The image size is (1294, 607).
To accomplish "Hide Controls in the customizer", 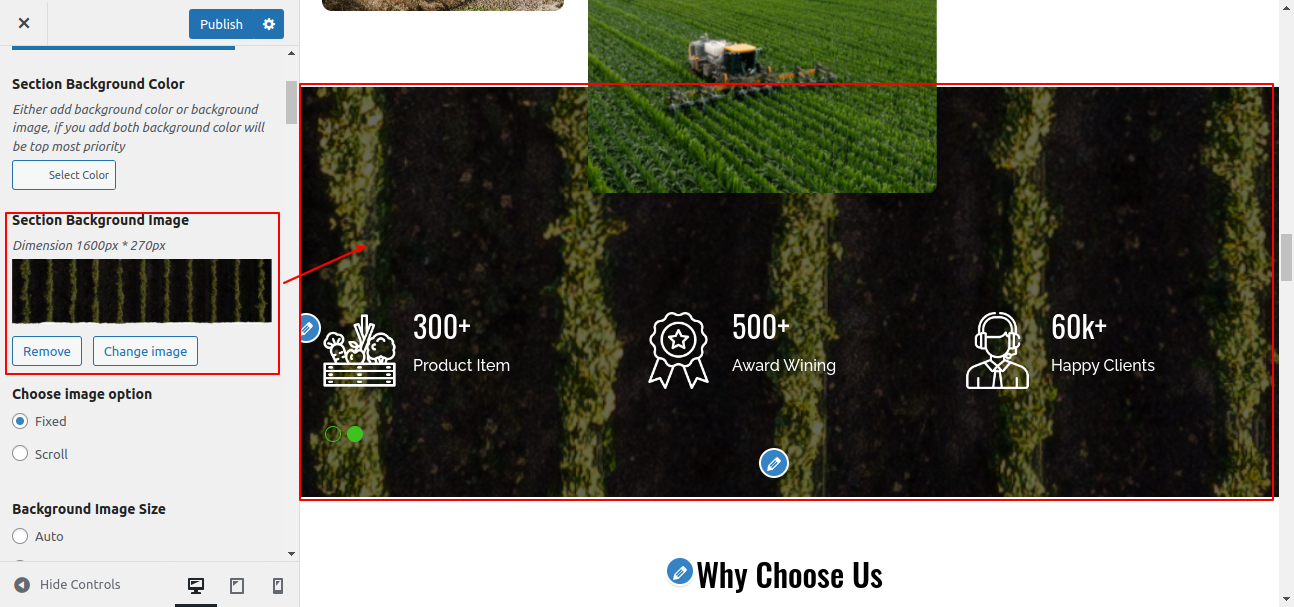I will pyautogui.click(x=68, y=585).
